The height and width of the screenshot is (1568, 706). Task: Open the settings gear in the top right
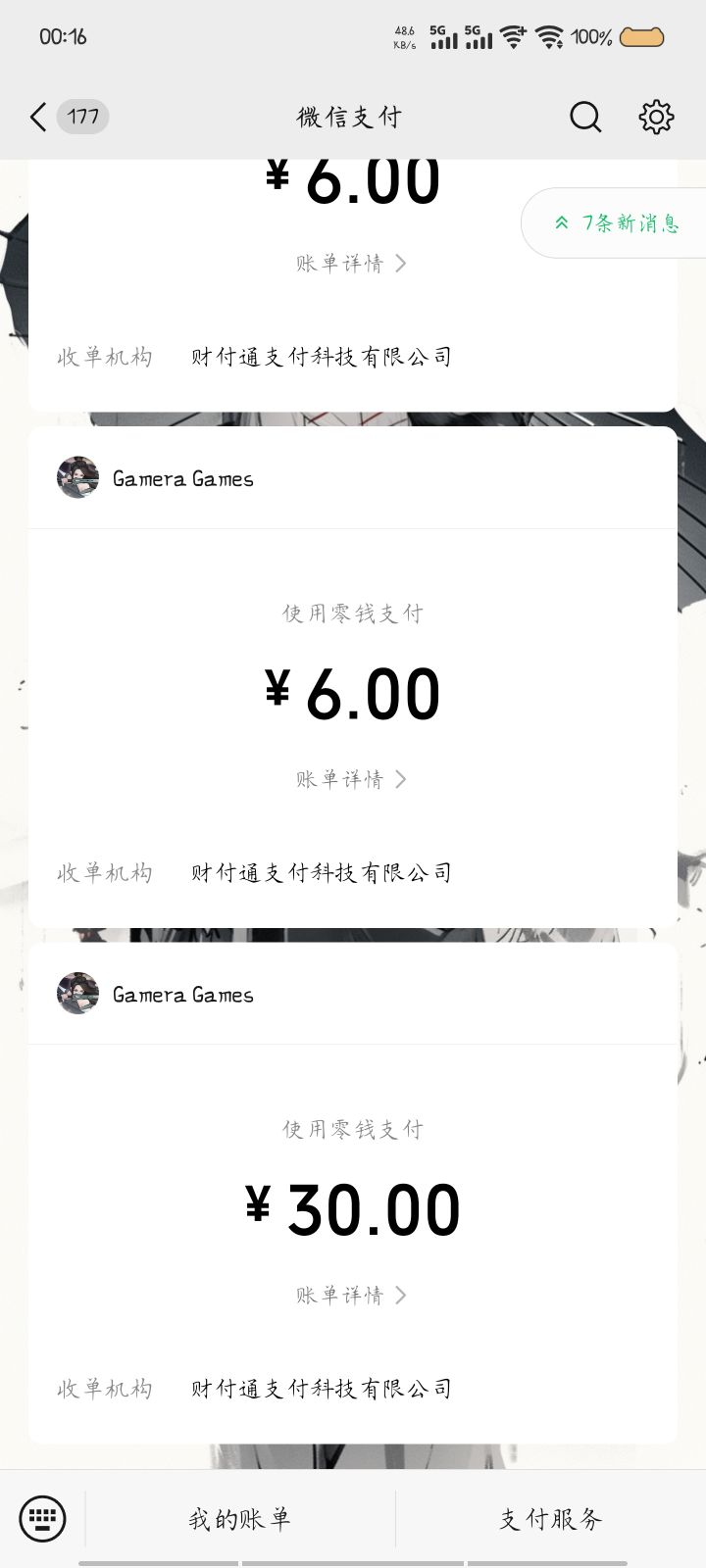657,116
